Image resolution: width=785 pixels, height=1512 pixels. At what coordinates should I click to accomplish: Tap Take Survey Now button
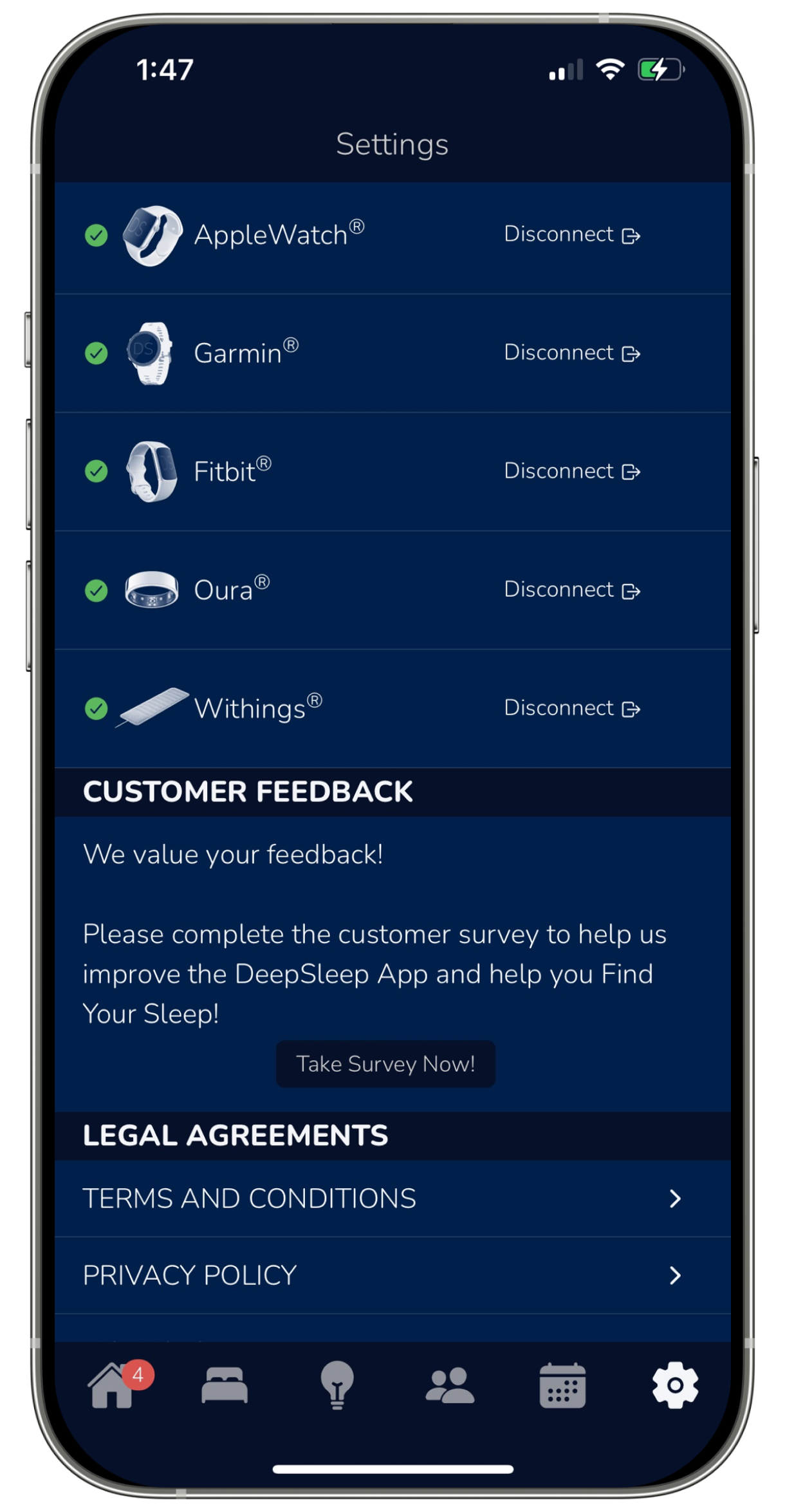[385, 1064]
